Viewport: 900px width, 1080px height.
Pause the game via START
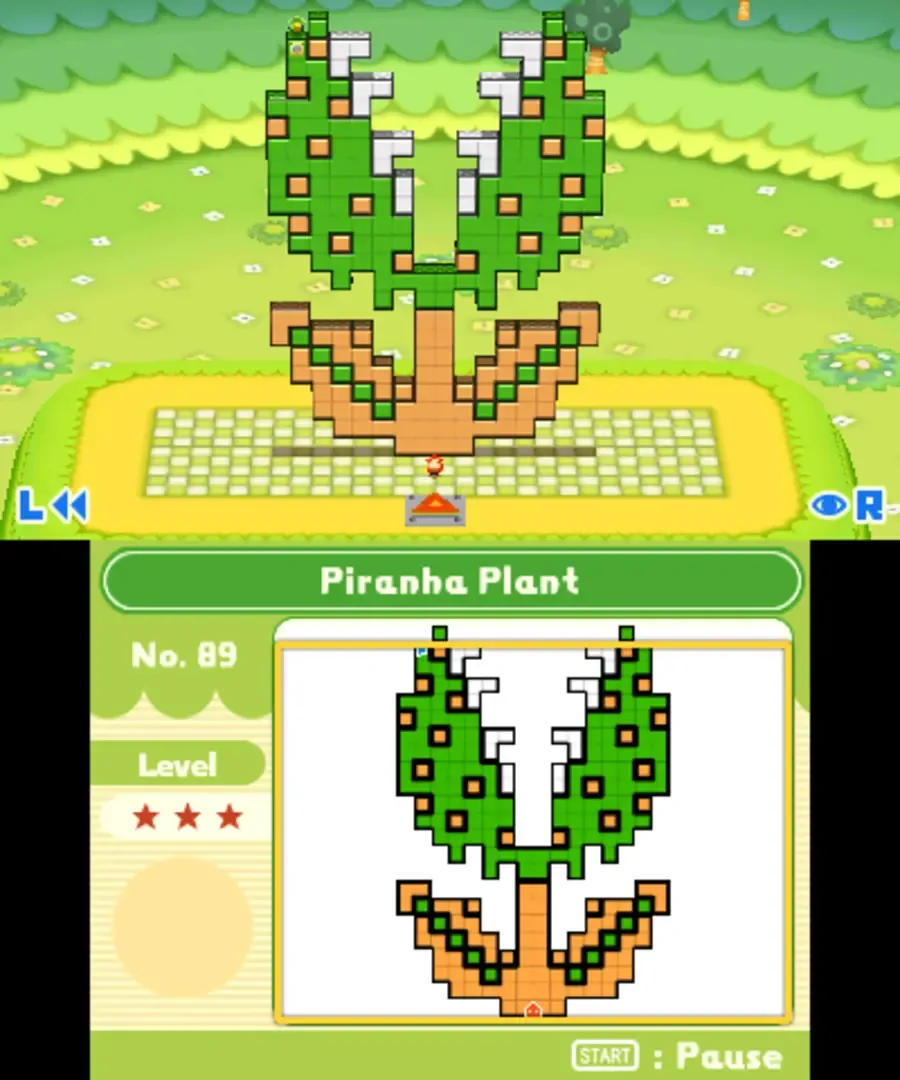click(605, 1055)
